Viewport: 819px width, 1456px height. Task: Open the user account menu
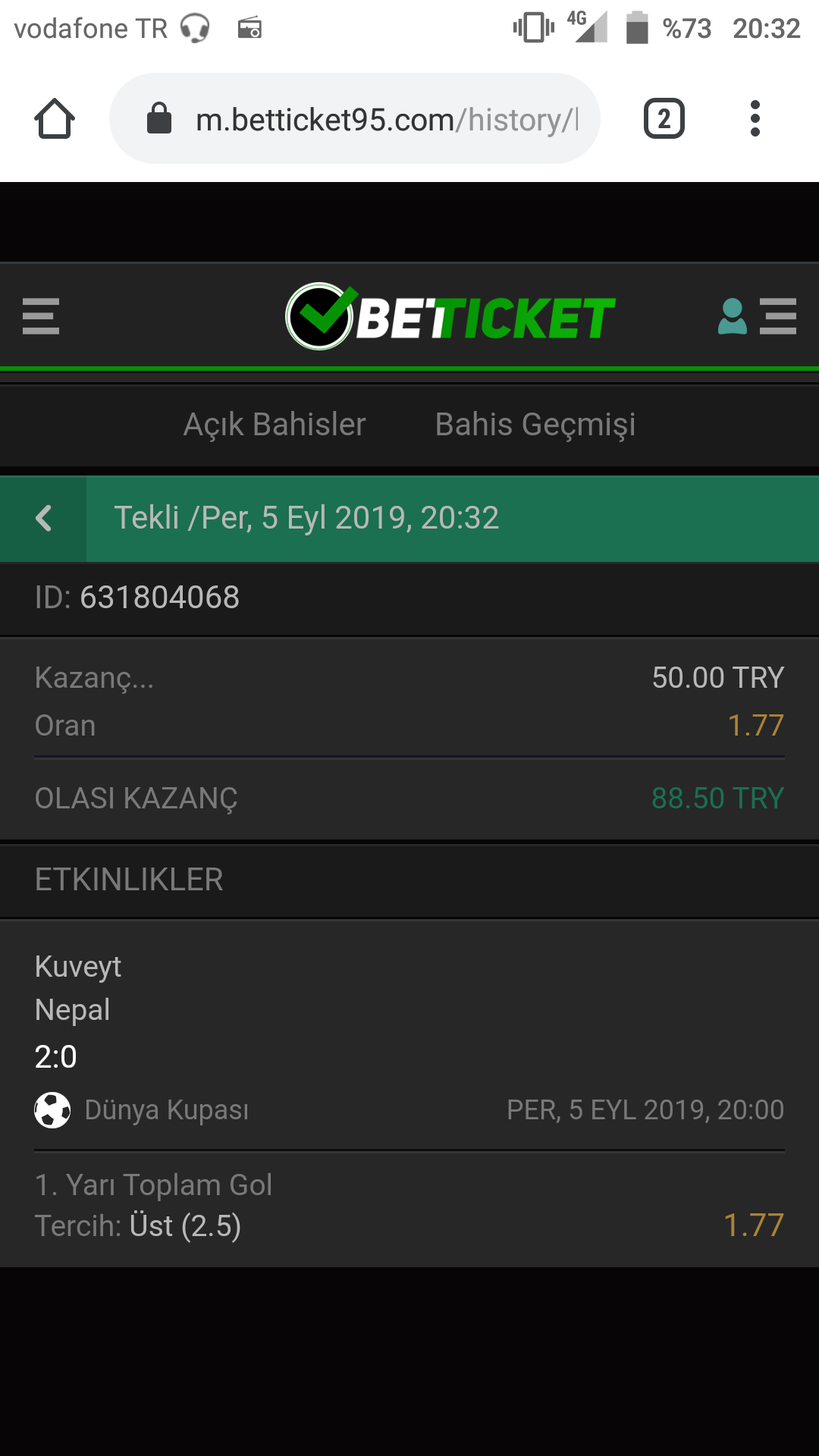(756, 316)
